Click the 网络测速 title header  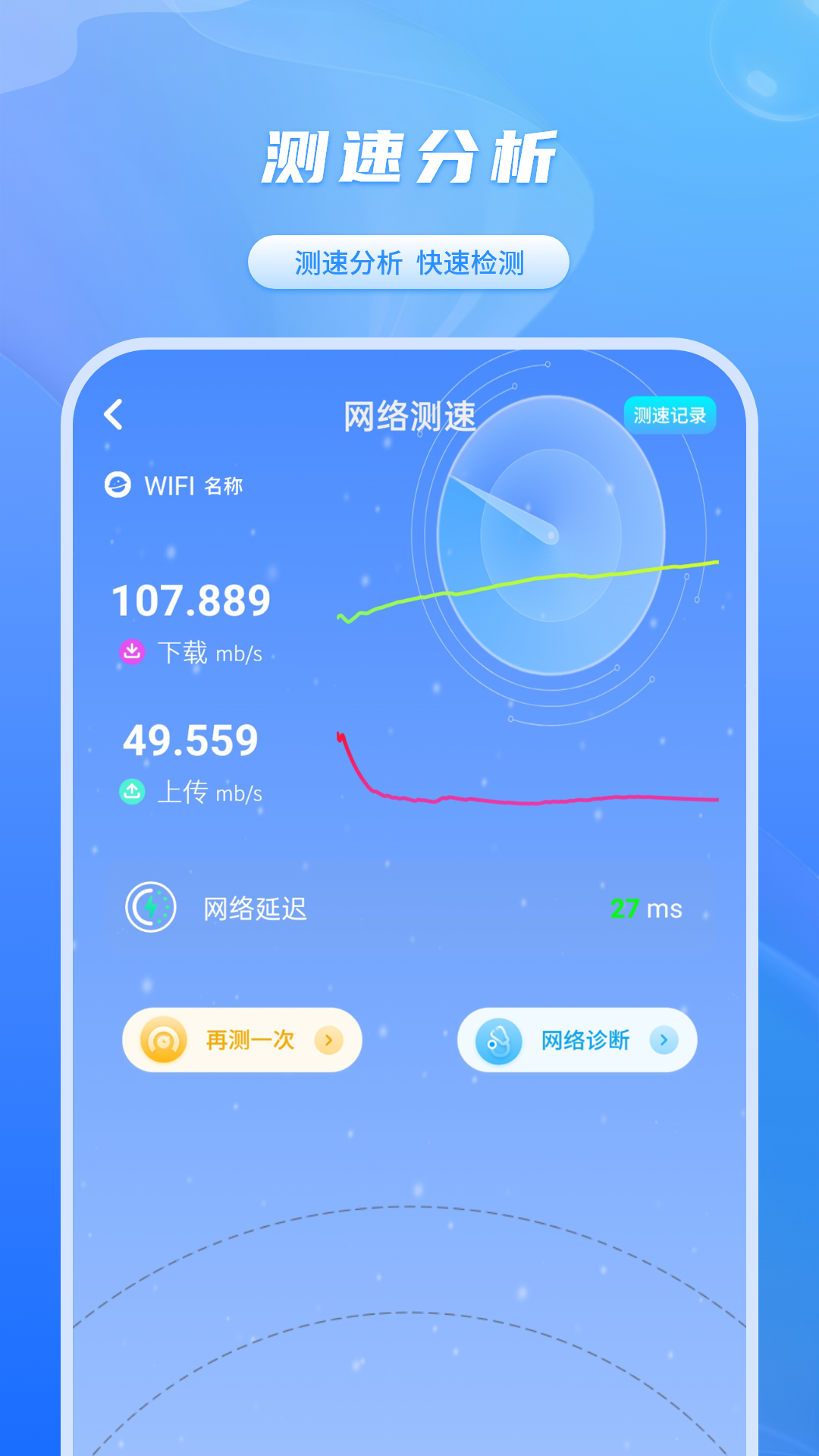tap(409, 413)
